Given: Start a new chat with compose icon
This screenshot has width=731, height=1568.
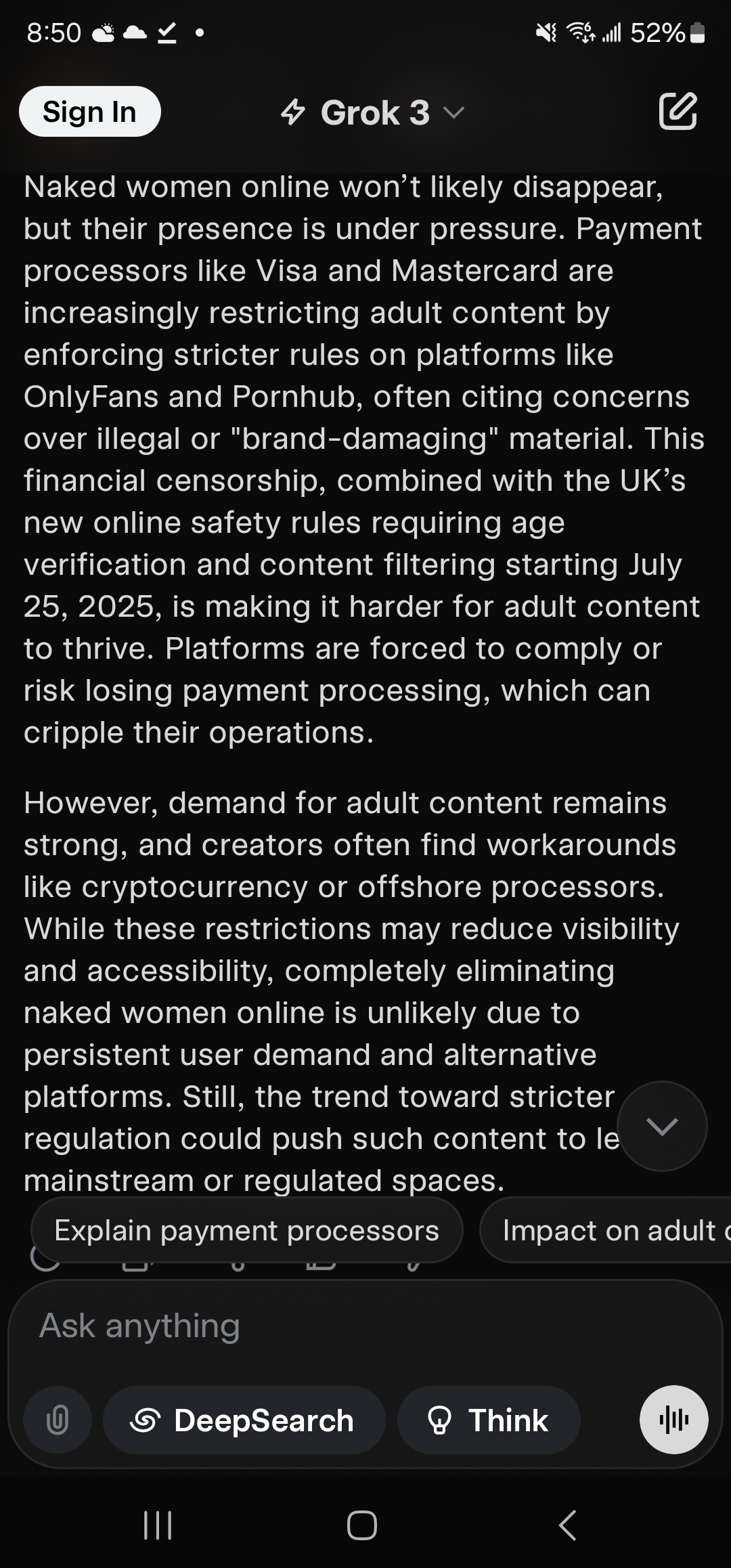Looking at the screenshot, I should 678,111.
